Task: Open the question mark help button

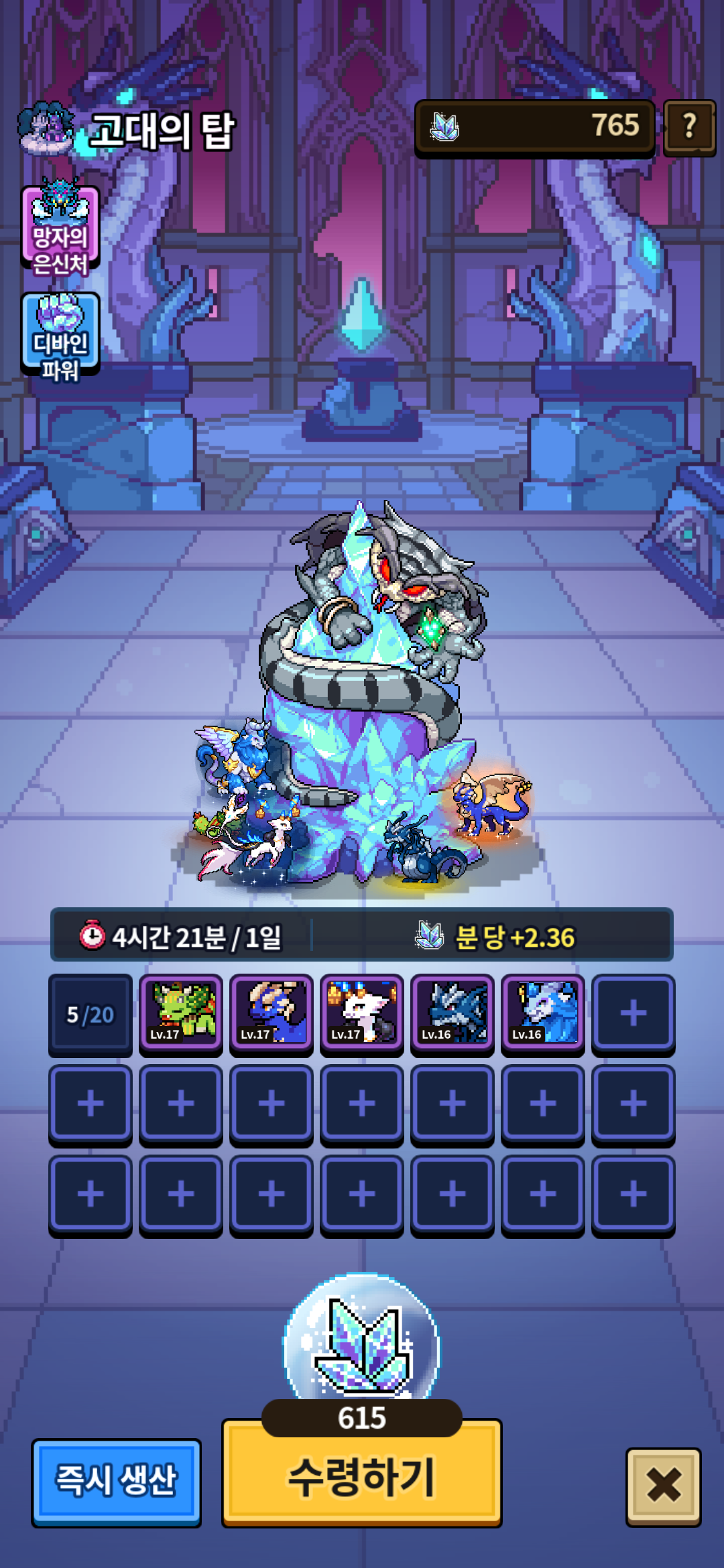Action: [689, 127]
